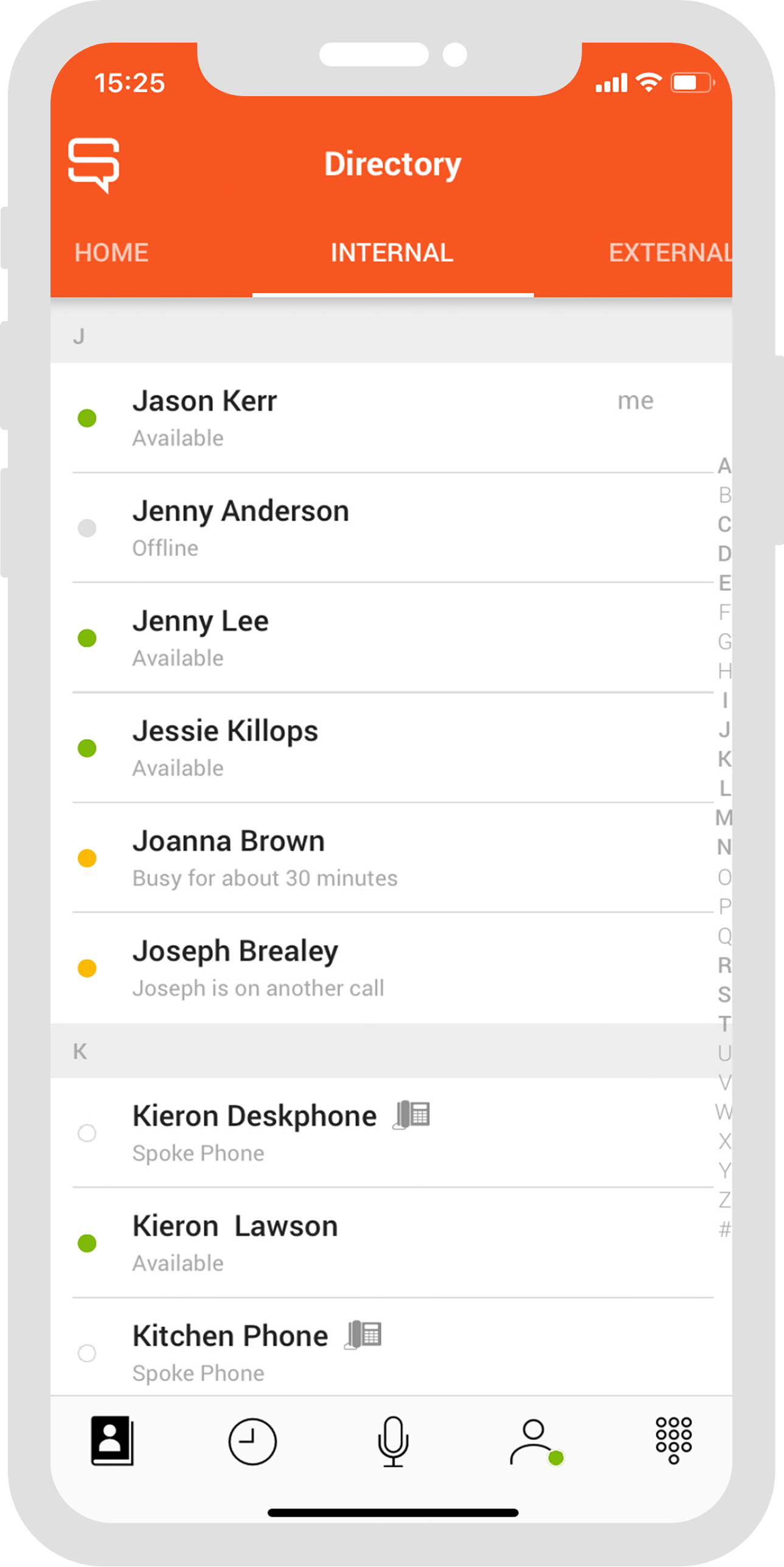Jump to letter M in the index

point(724,818)
